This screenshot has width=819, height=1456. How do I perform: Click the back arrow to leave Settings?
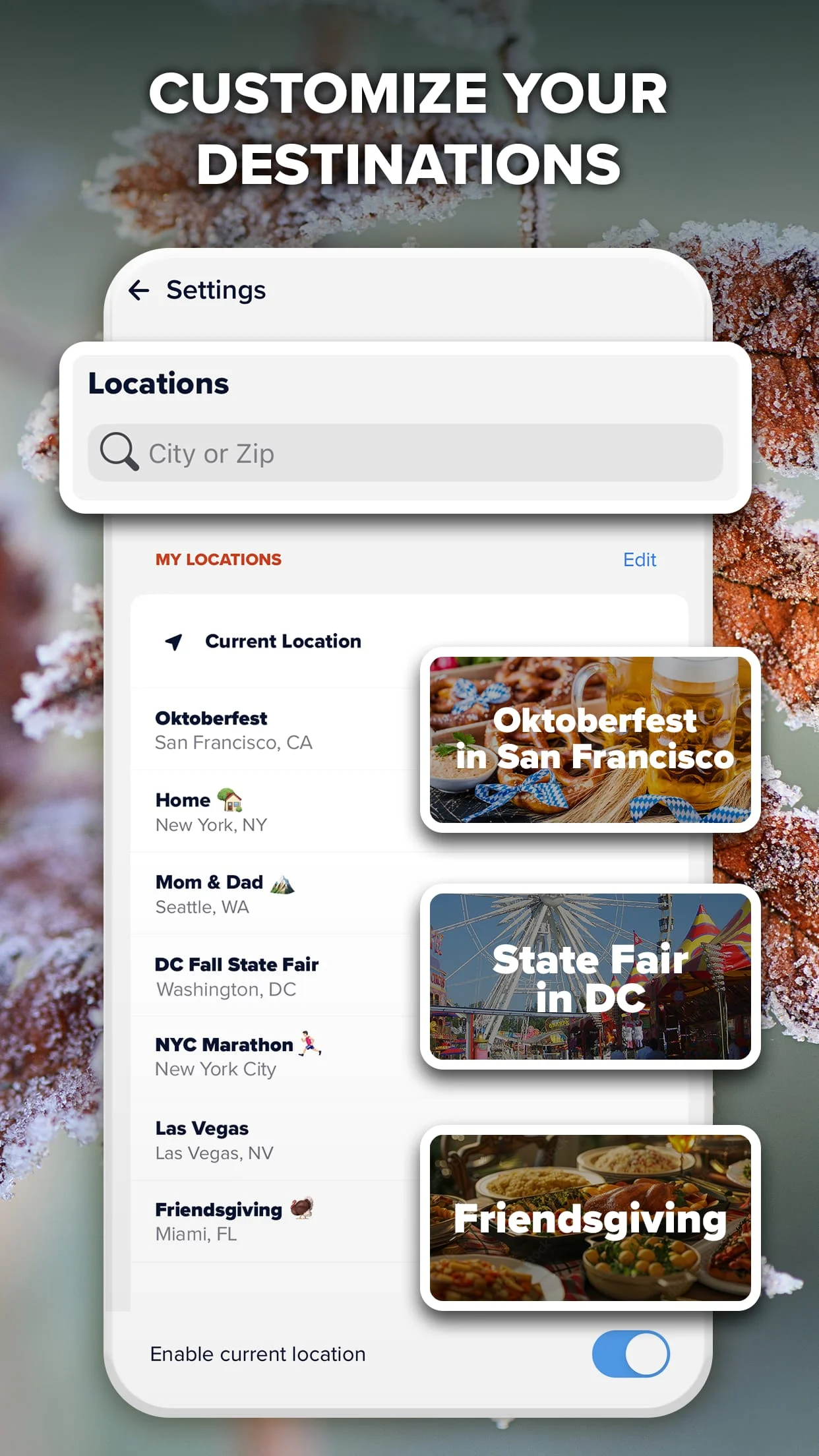(140, 289)
